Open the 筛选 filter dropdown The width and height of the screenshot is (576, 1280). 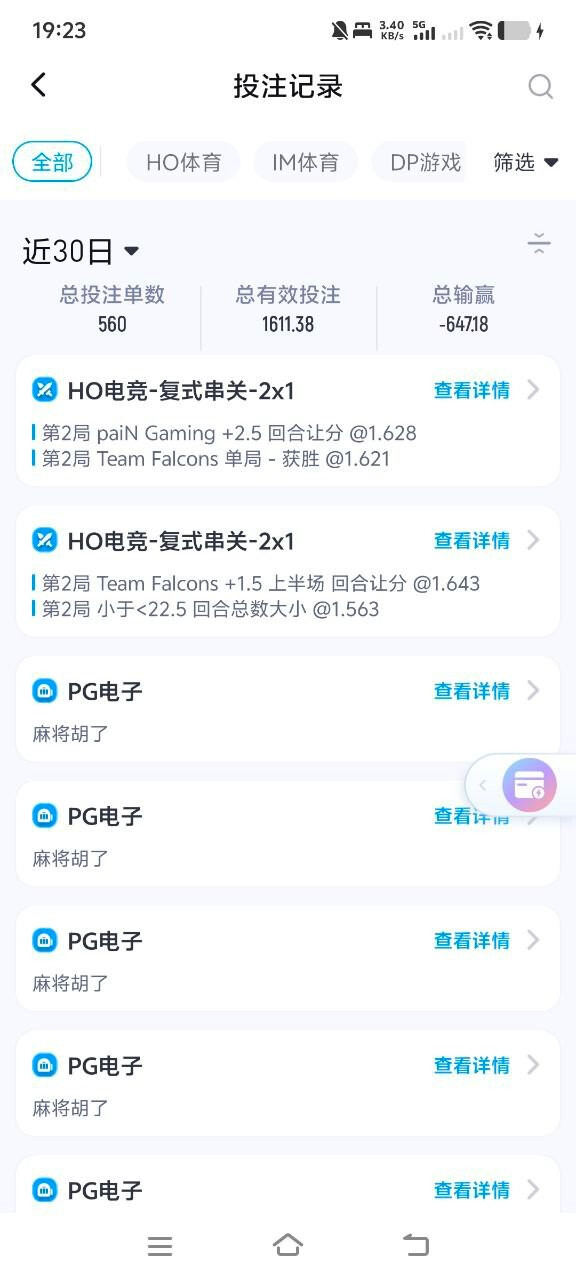tap(526, 162)
